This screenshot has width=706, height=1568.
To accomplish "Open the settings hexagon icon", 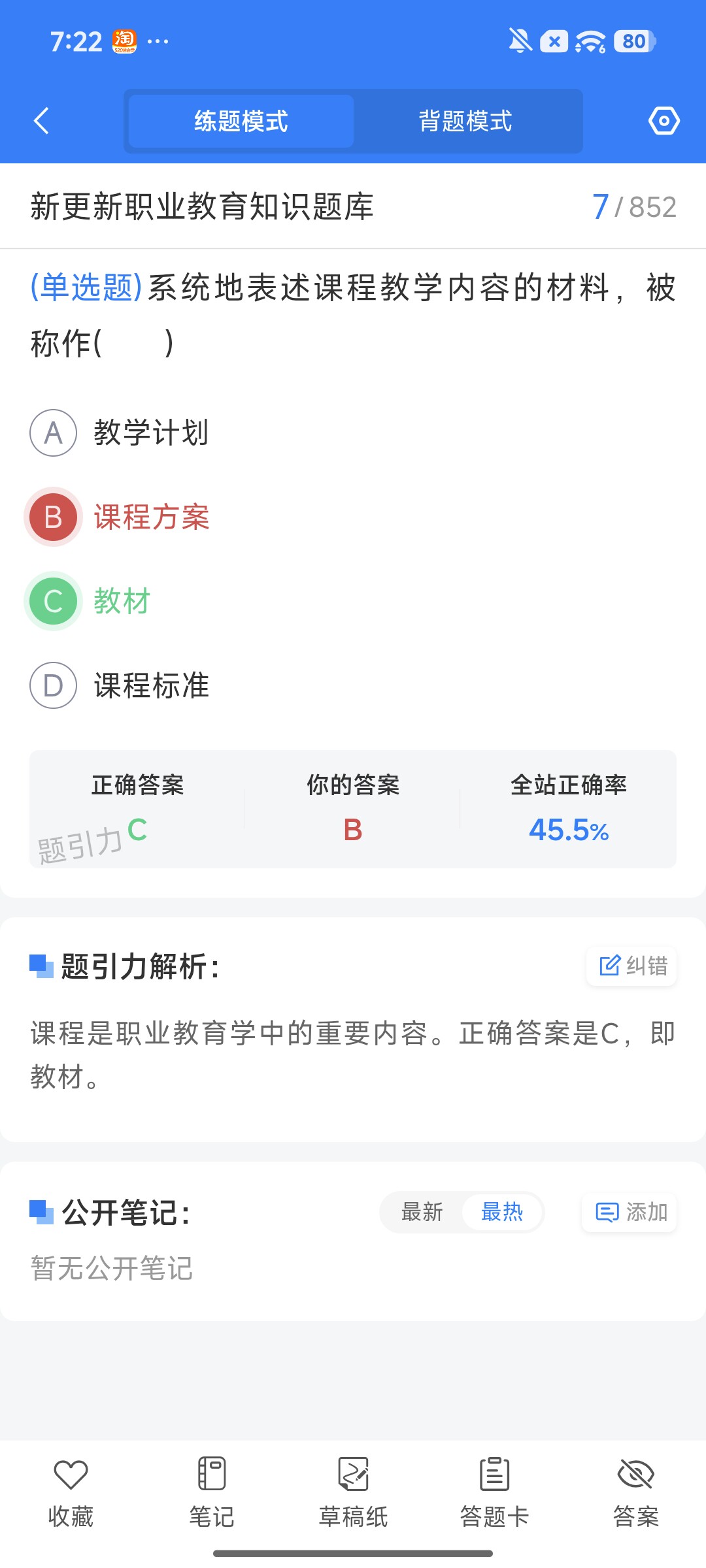I will 664,121.
